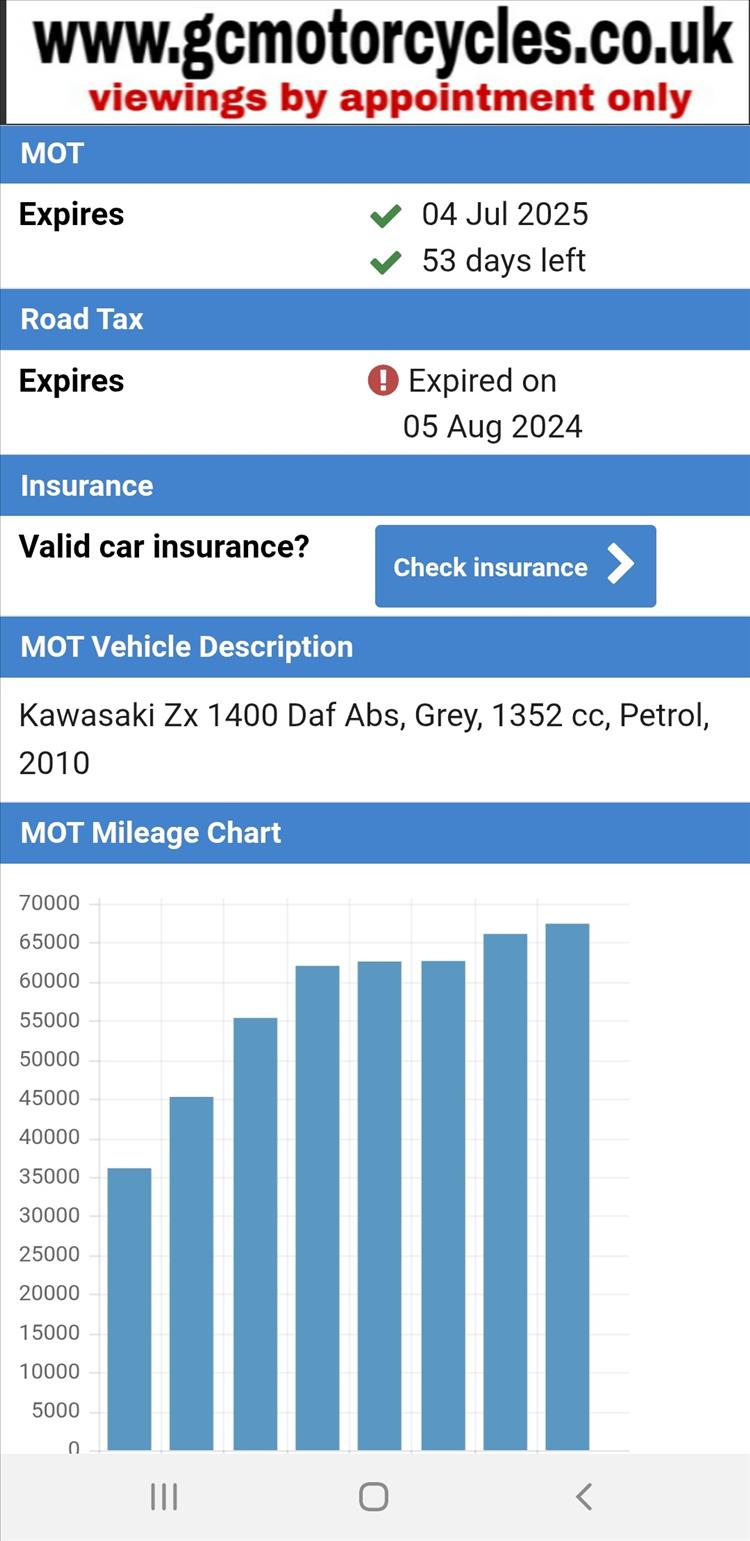The image size is (750, 1541).
Task: Tap the Check insurance button
Action: click(x=515, y=566)
